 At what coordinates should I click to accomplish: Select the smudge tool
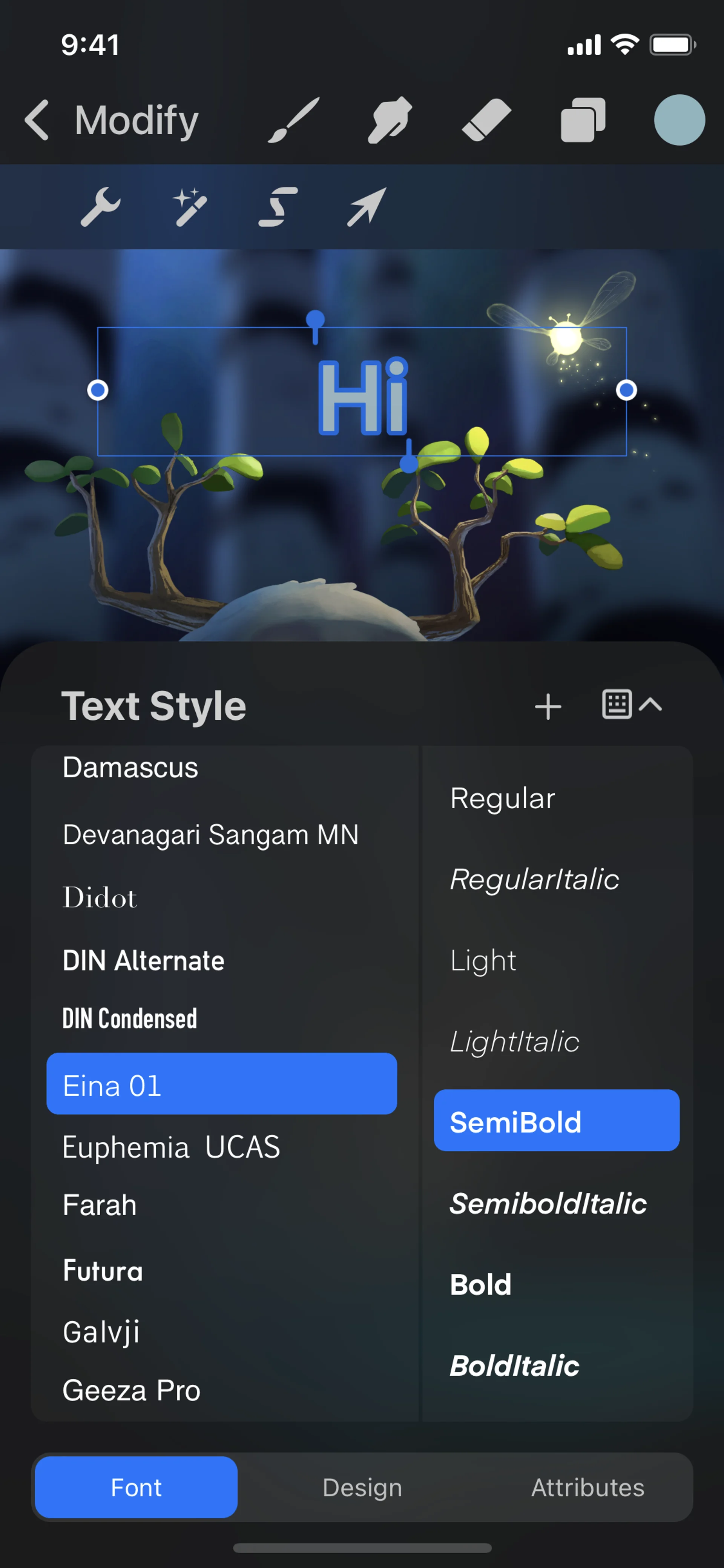(390, 120)
